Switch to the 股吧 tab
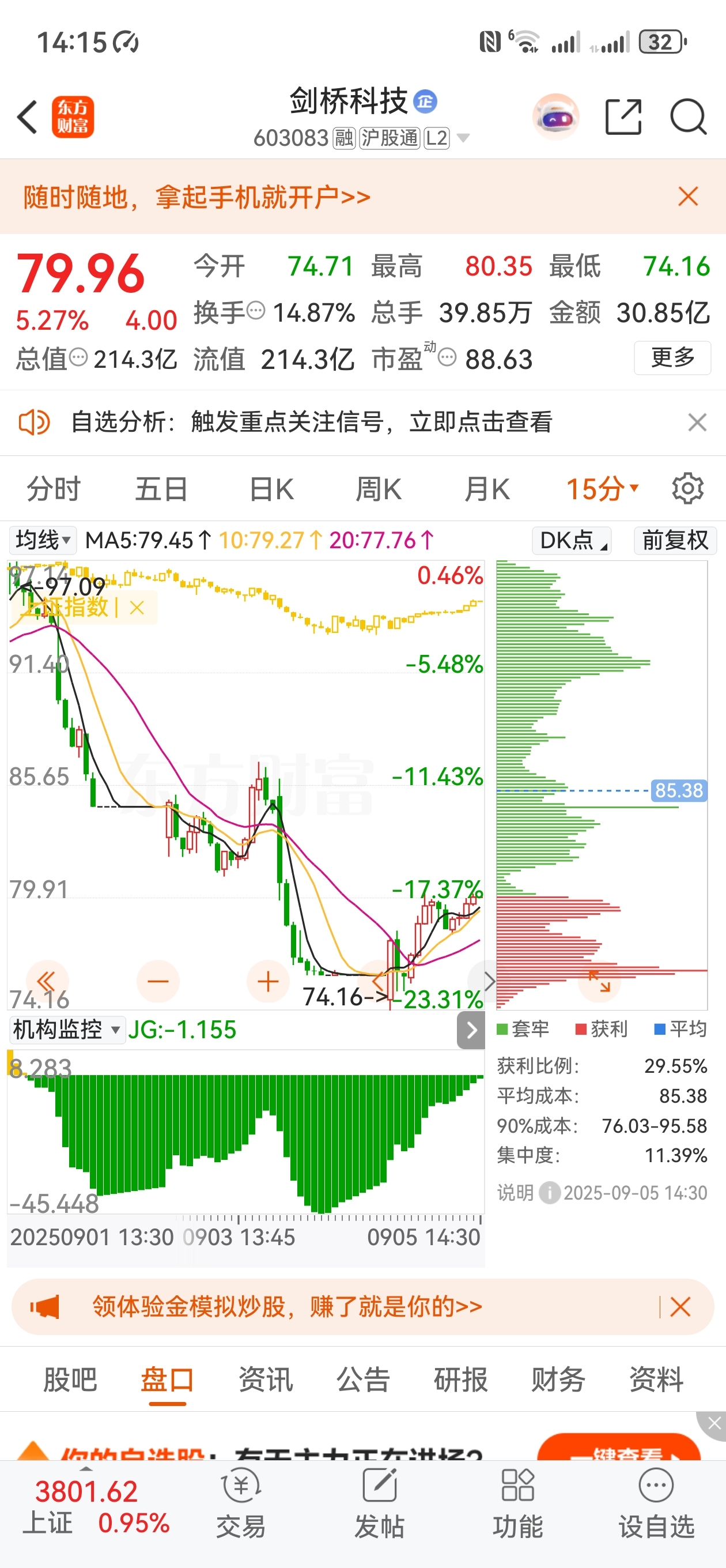This screenshot has width=726, height=1568. [70, 1379]
